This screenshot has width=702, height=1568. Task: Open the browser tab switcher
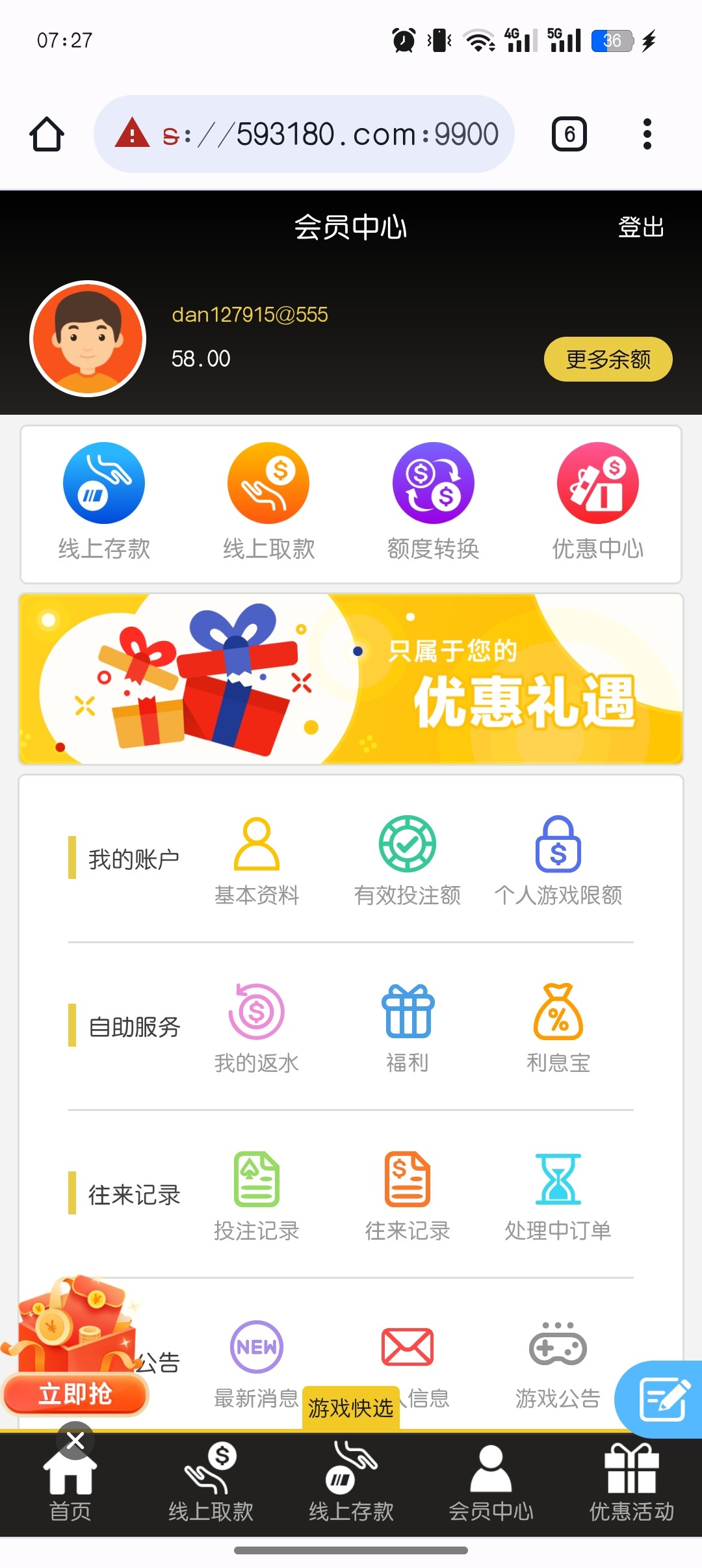[569, 134]
